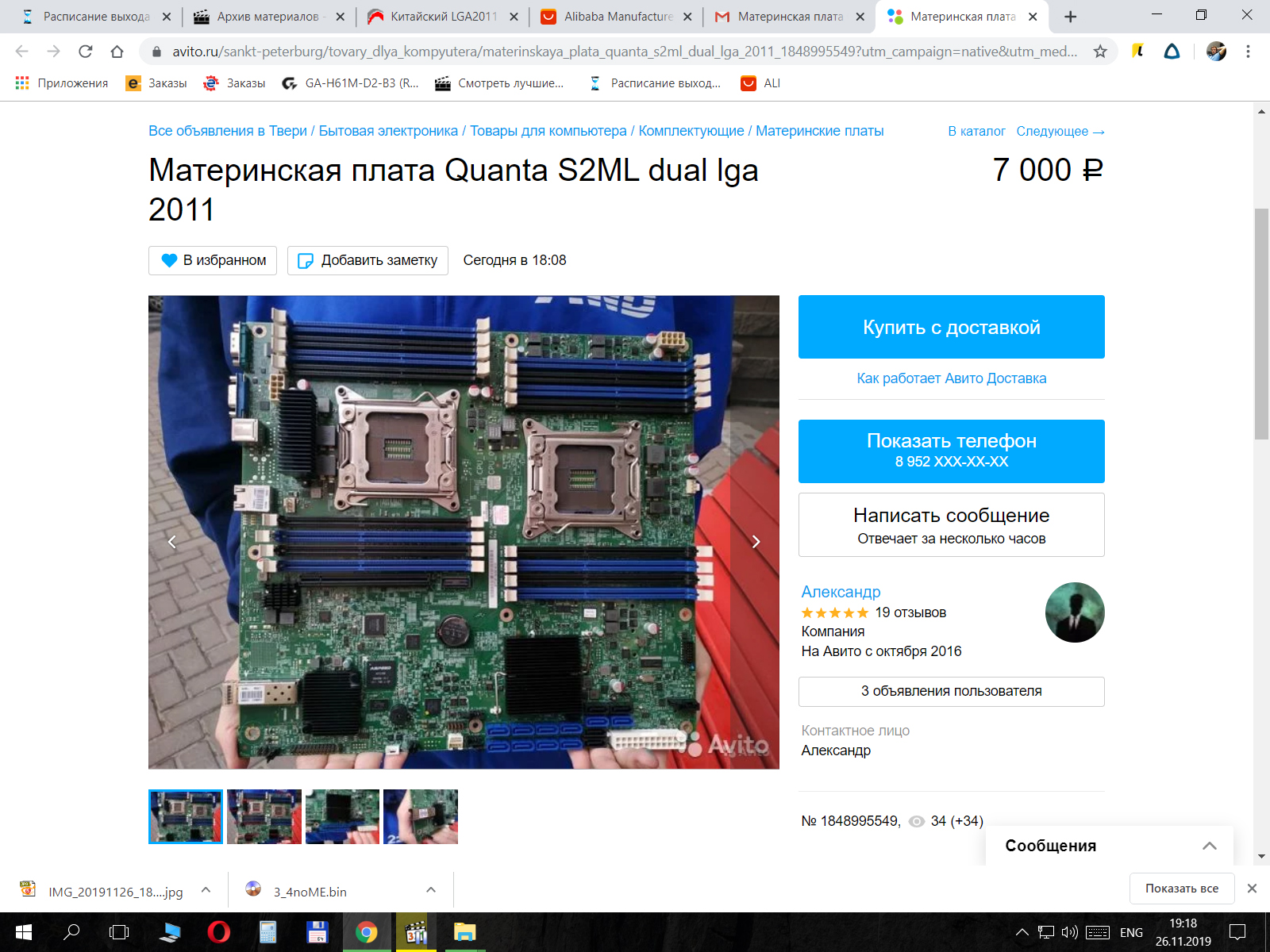The image size is (1270, 952).
Task: Show next photo with right arrow
Action: [756, 541]
